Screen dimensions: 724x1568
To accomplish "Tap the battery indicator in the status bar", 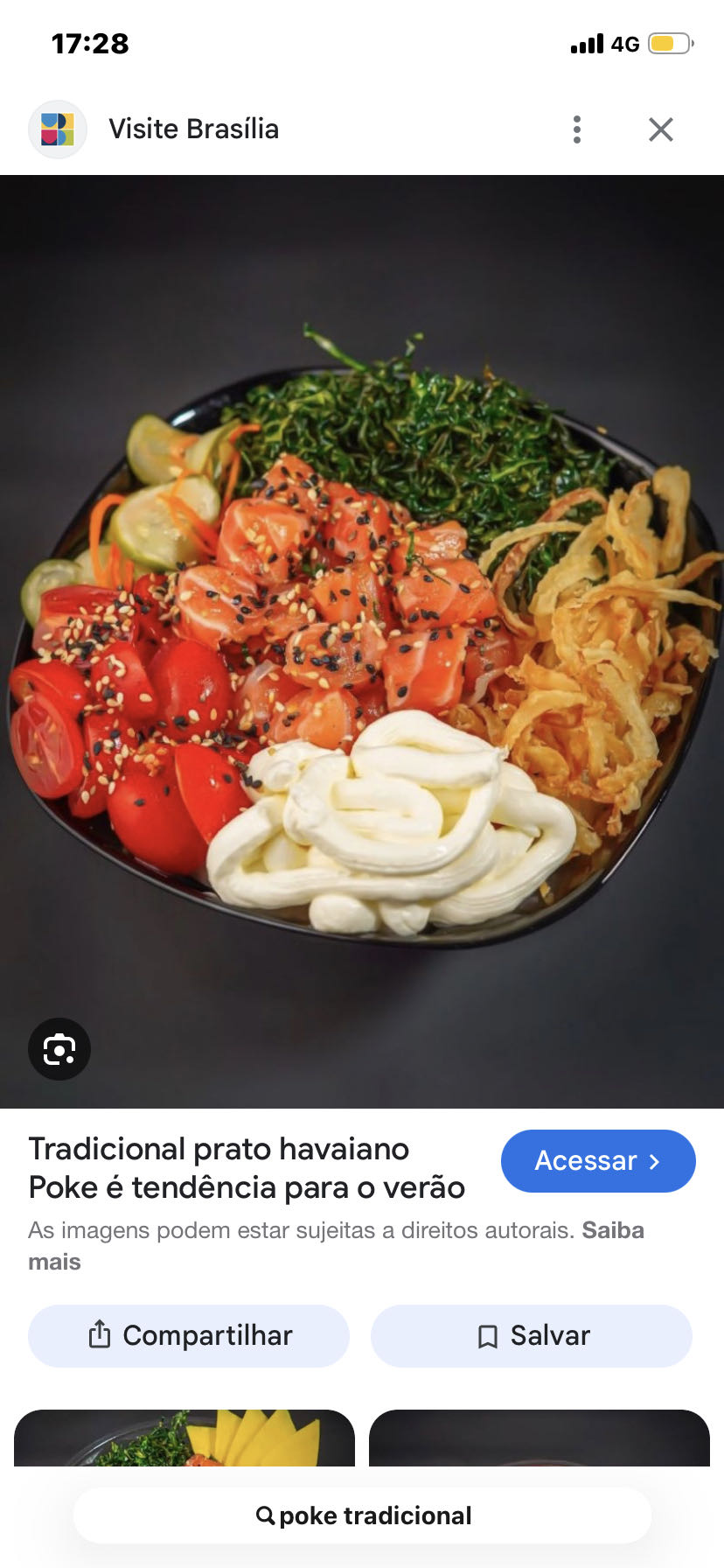I will pos(669,44).
